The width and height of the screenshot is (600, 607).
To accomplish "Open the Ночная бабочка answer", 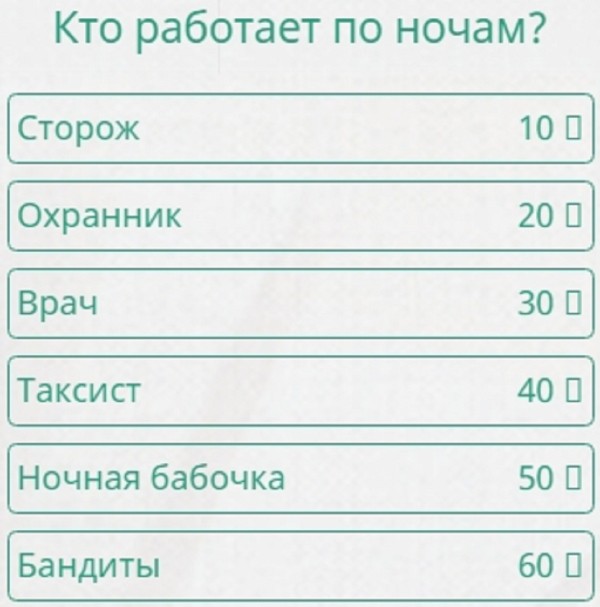I will (300, 478).
